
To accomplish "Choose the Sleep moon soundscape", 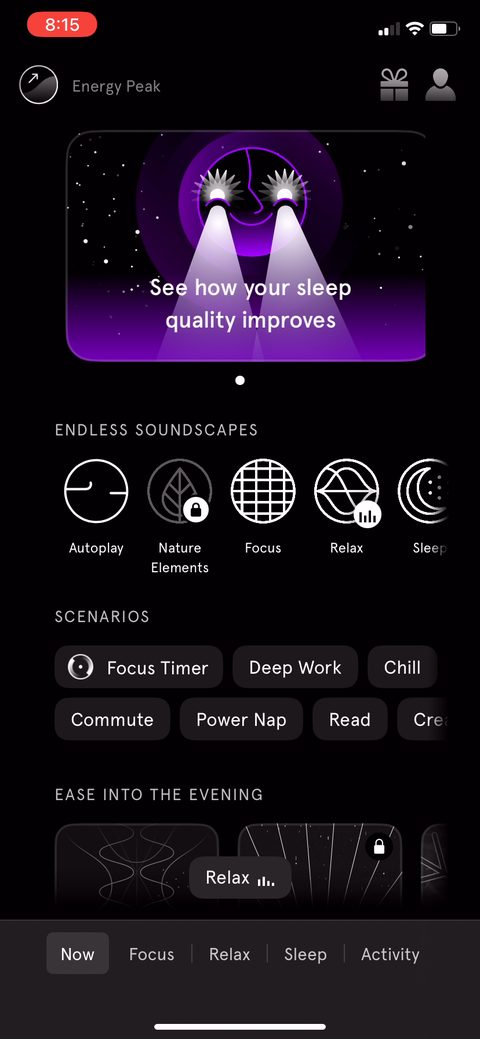I will click(424, 491).
